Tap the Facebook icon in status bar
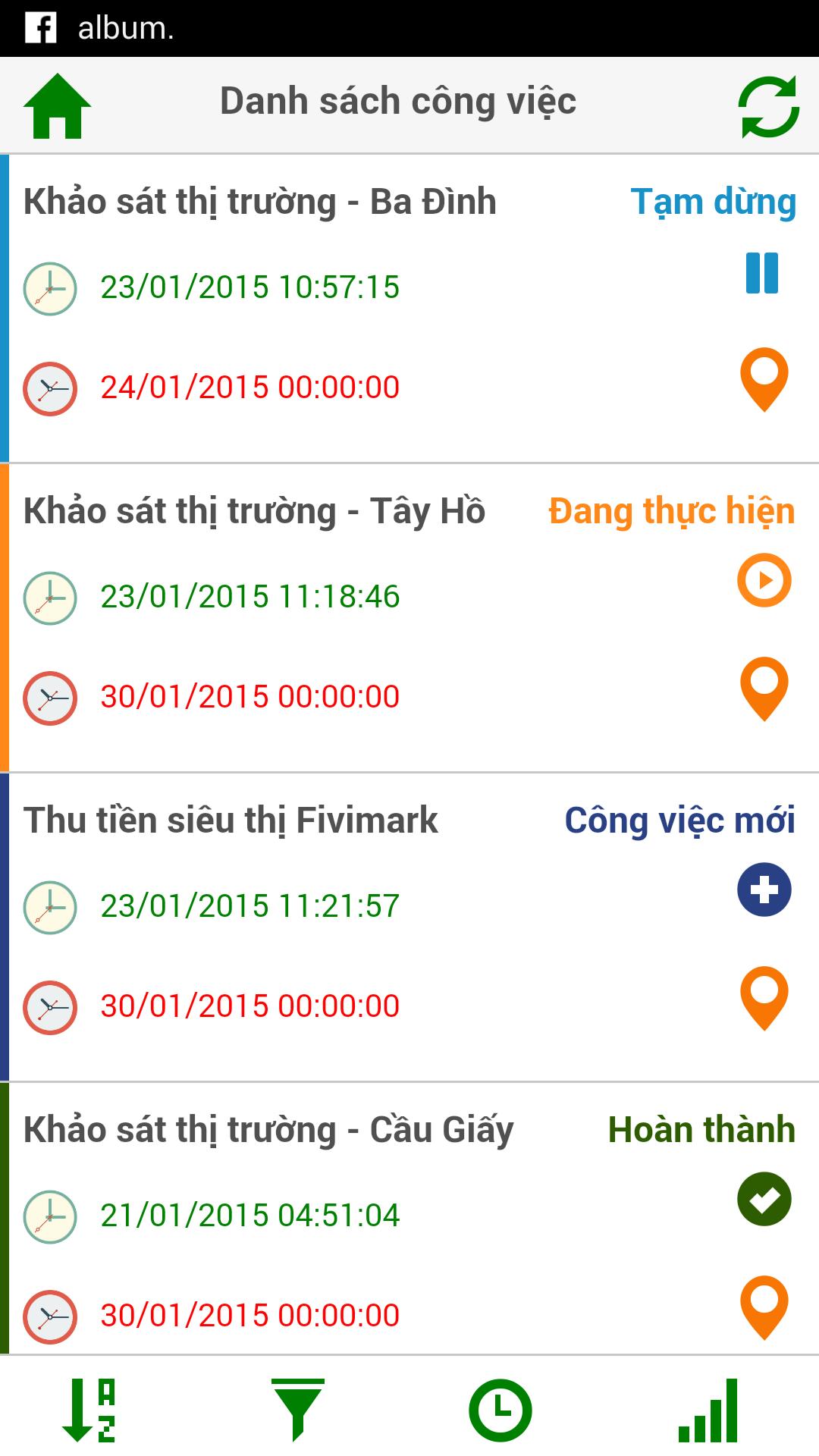Screen dimensions: 819x1456 tap(42, 28)
